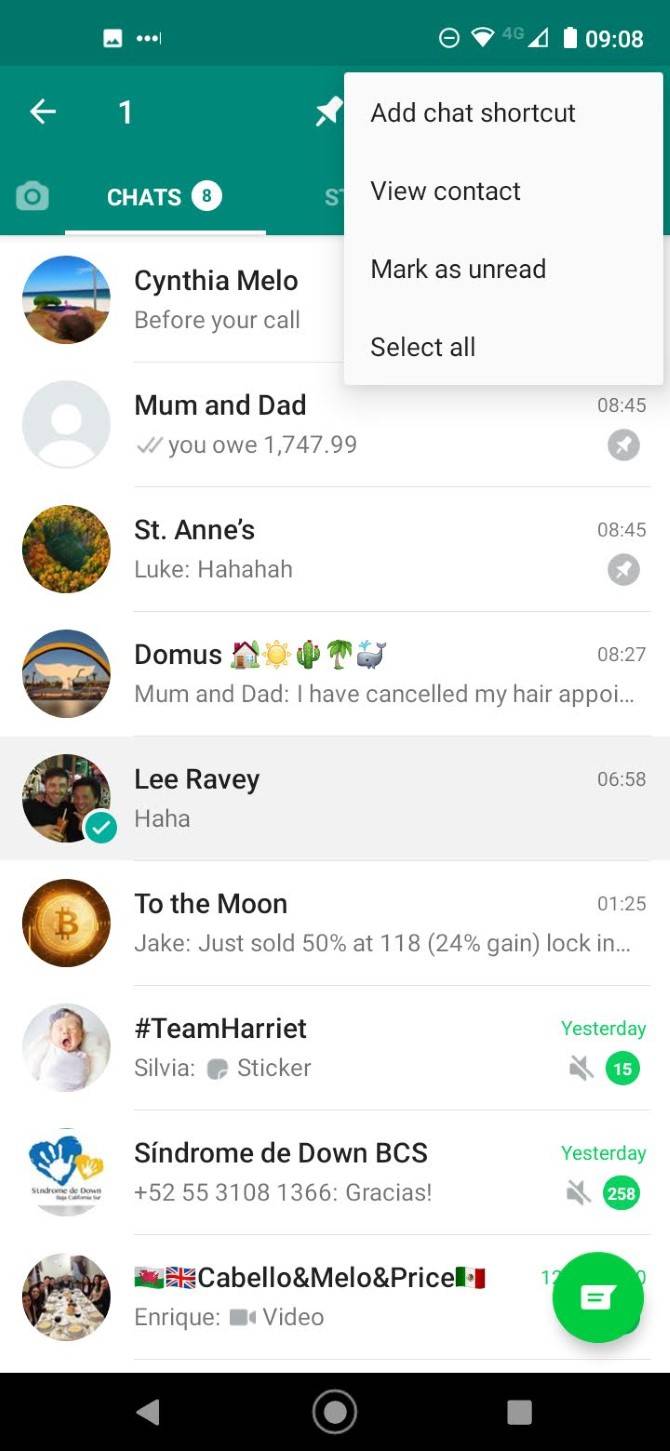The width and height of the screenshot is (670, 1451).
Task: Choose View contact from menu
Action: click(446, 191)
